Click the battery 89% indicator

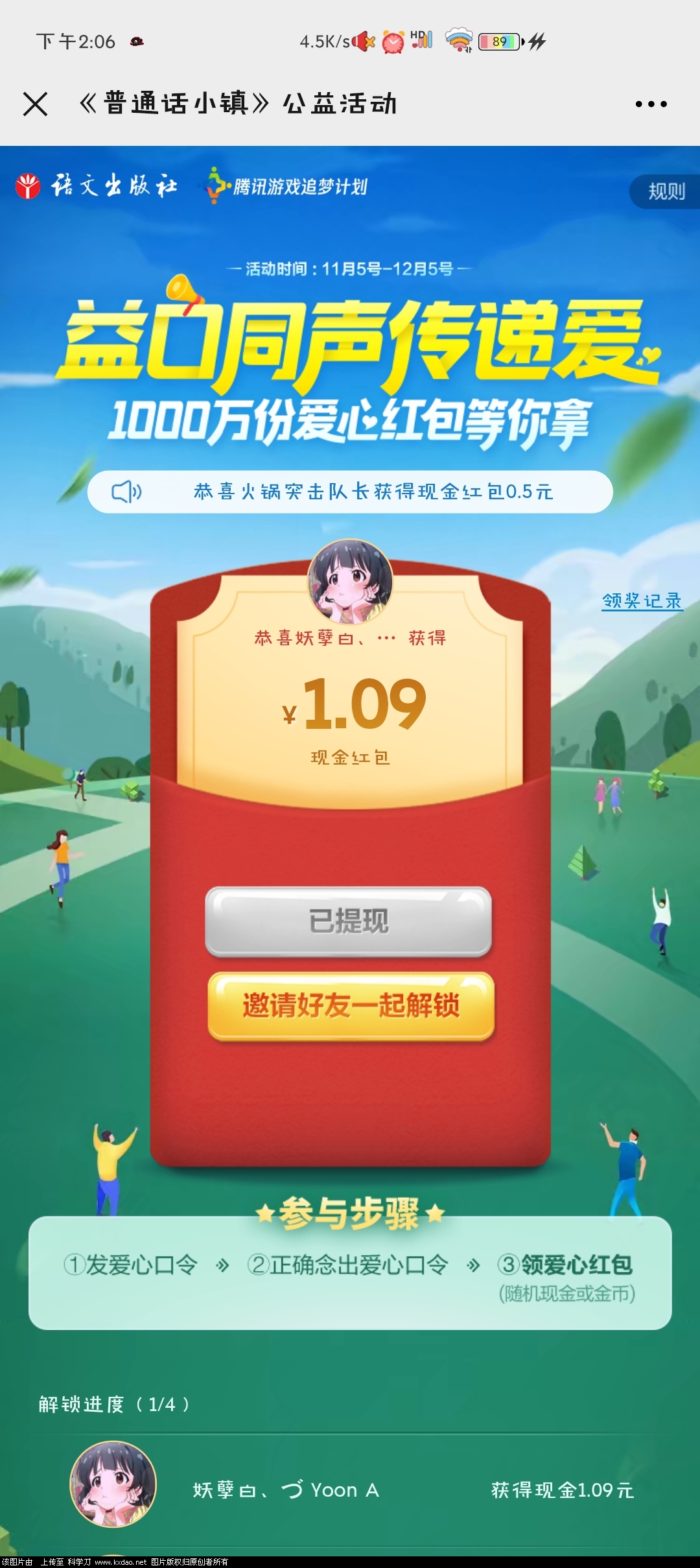point(499,40)
